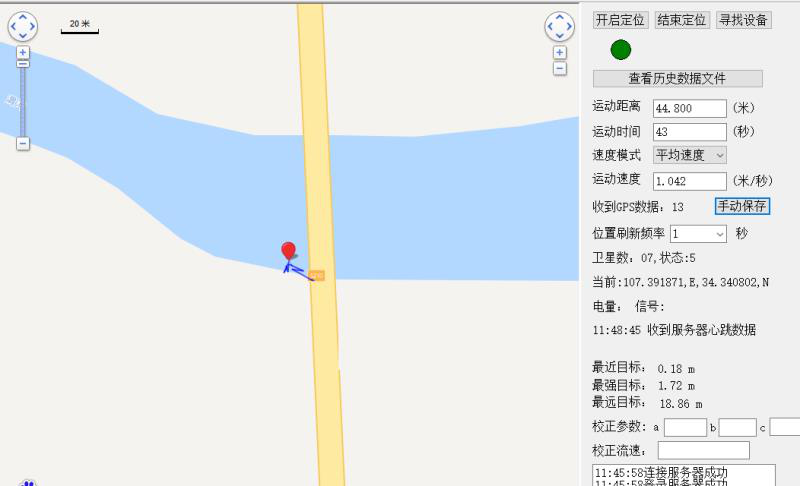Image resolution: width=800 pixels, height=486 pixels.
Task: Tap the red location marker on map
Action: (288, 250)
